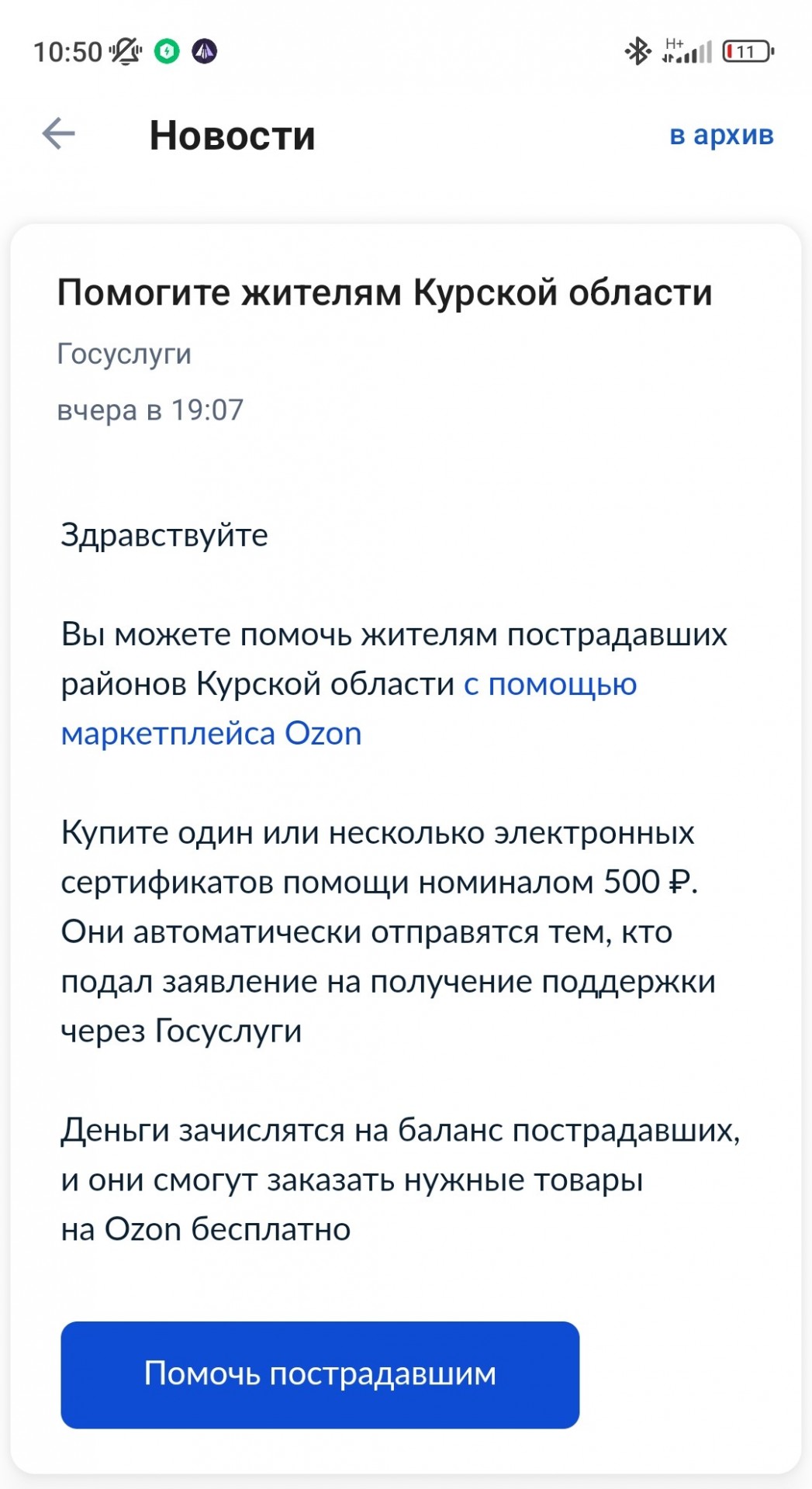Go back using the arrow icon
The width and height of the screenshot is (812, 1489).
58,133
